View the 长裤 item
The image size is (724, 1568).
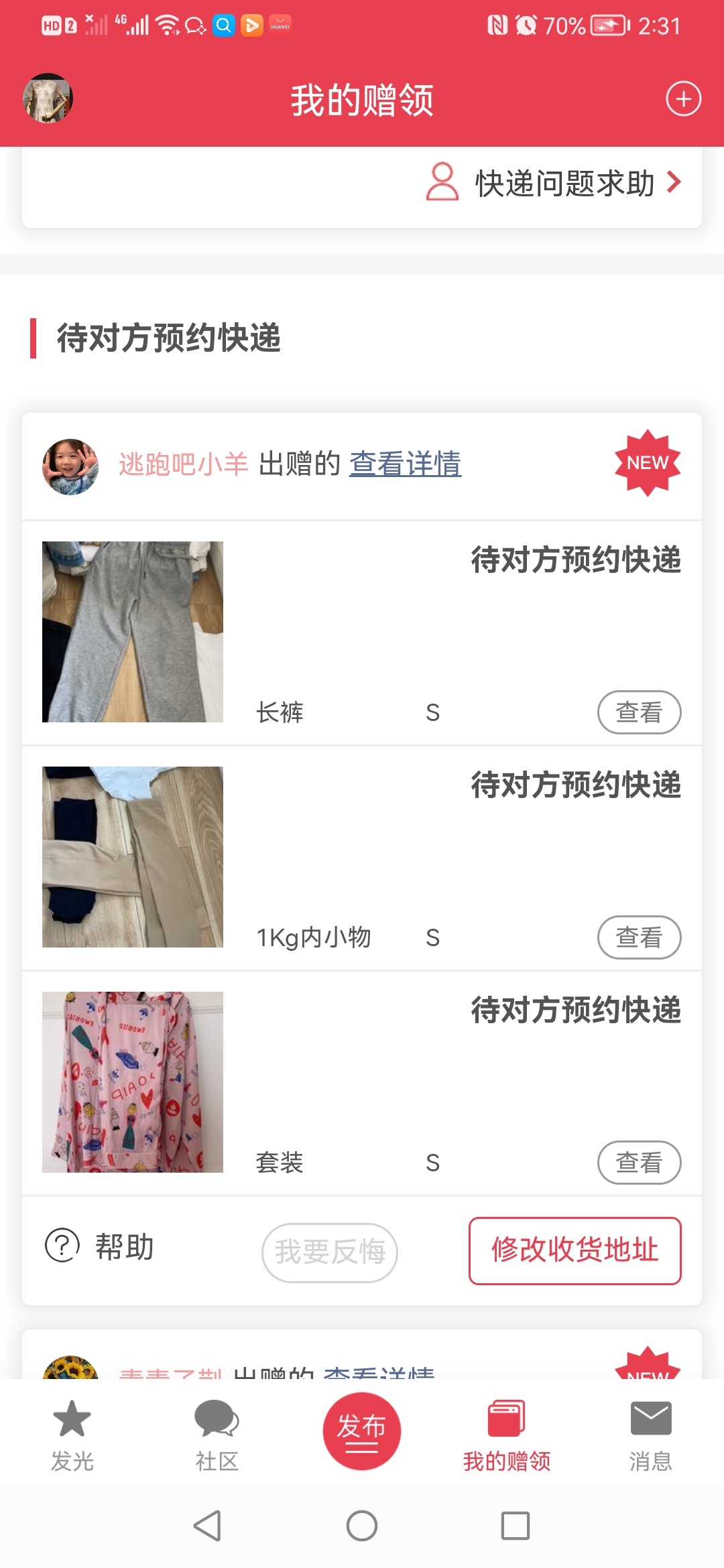[638, 712]
